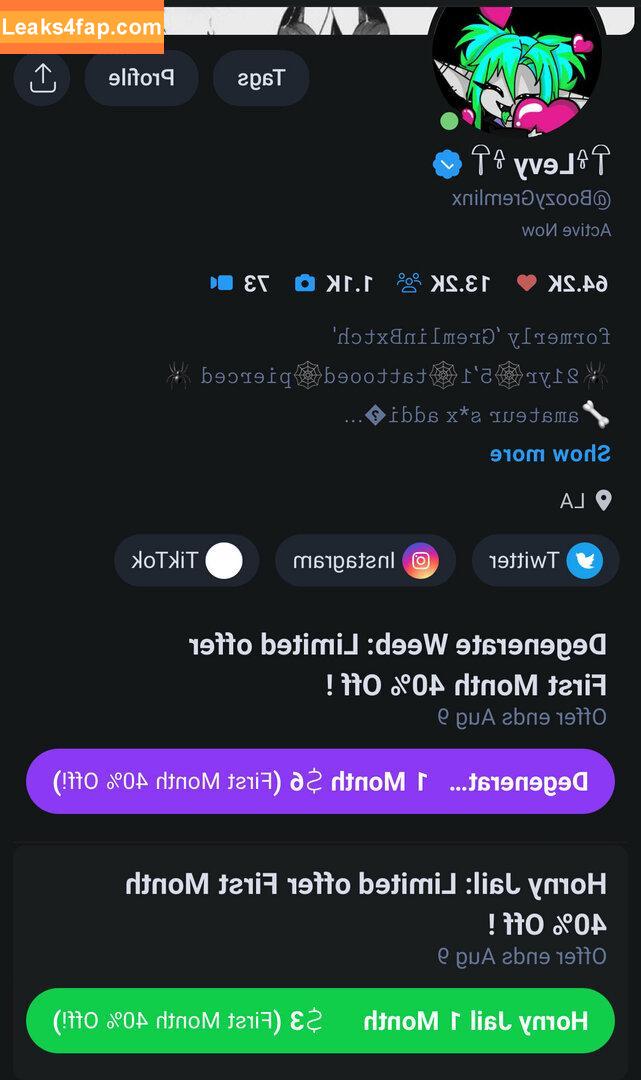Open the Tags chip

pos(261,78)
